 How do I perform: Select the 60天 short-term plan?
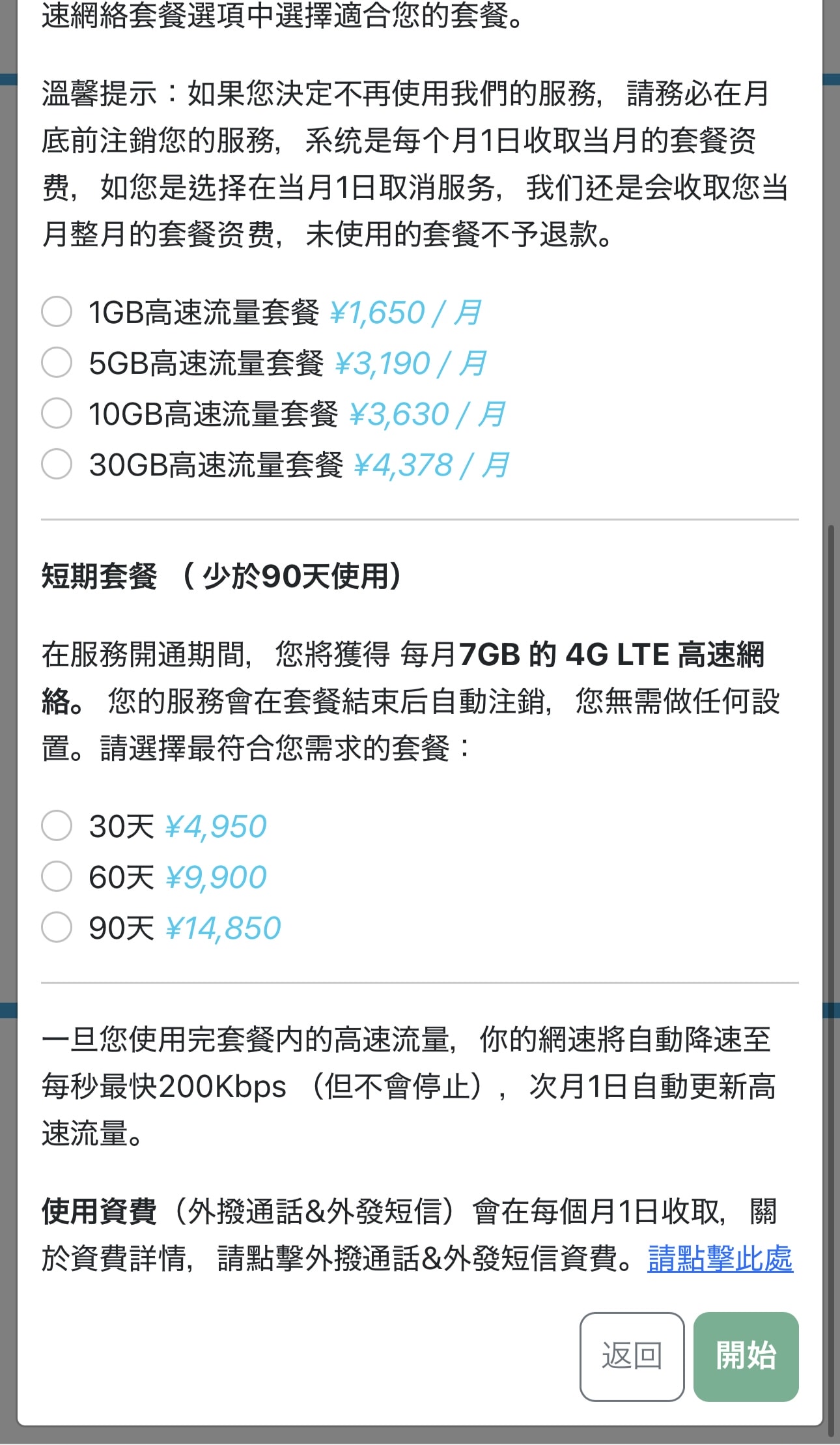point(57,877)
